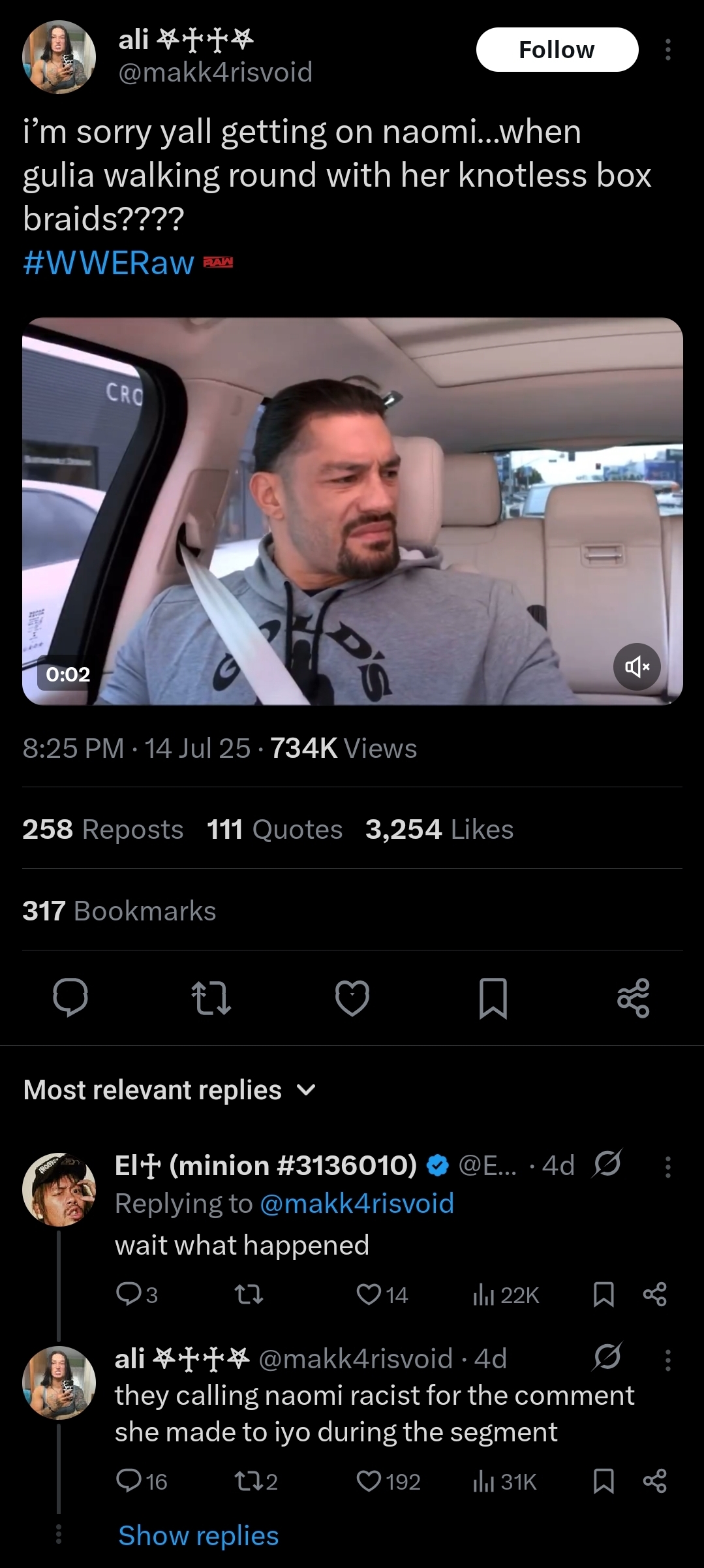Unmute the video sound

click(x=637, y=666)
